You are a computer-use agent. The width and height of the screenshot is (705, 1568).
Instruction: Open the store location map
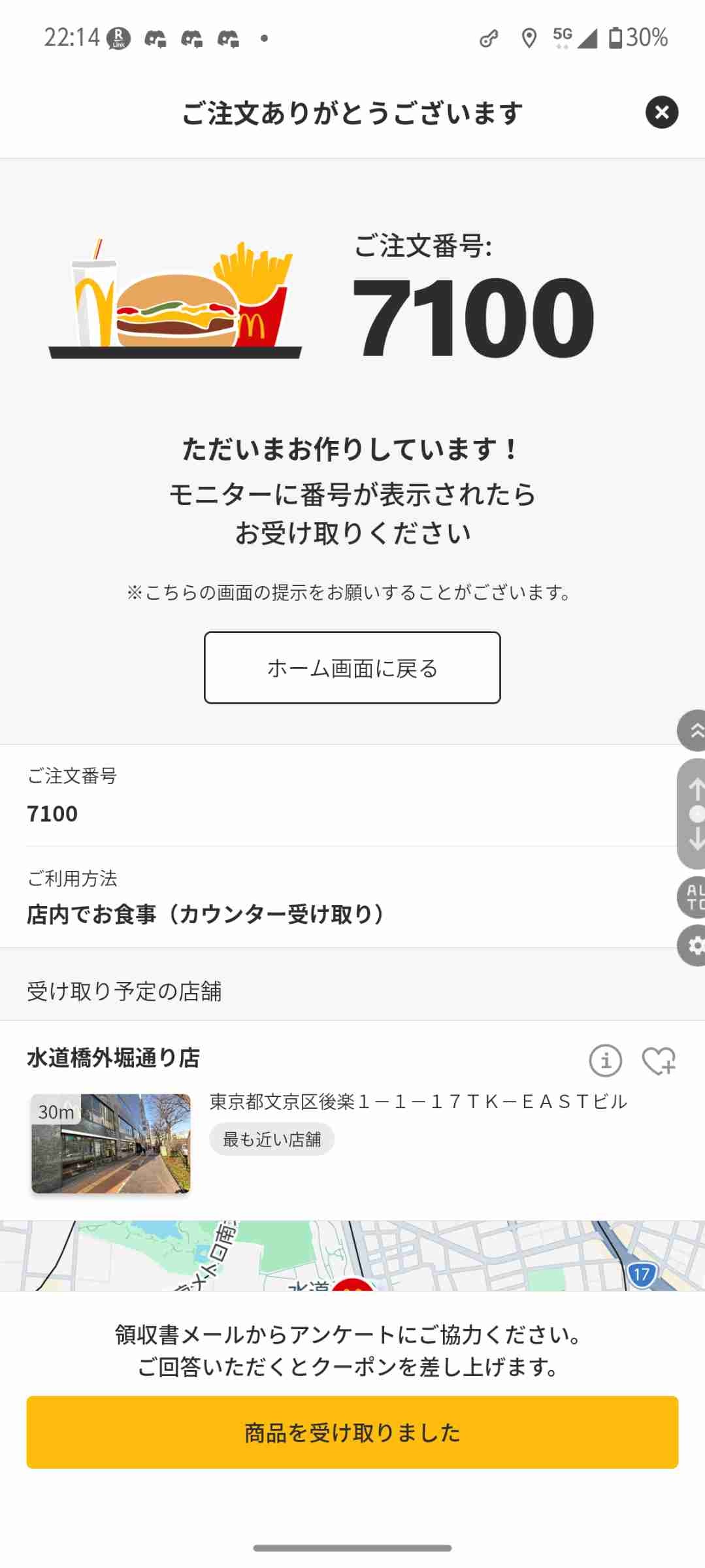352,1256
